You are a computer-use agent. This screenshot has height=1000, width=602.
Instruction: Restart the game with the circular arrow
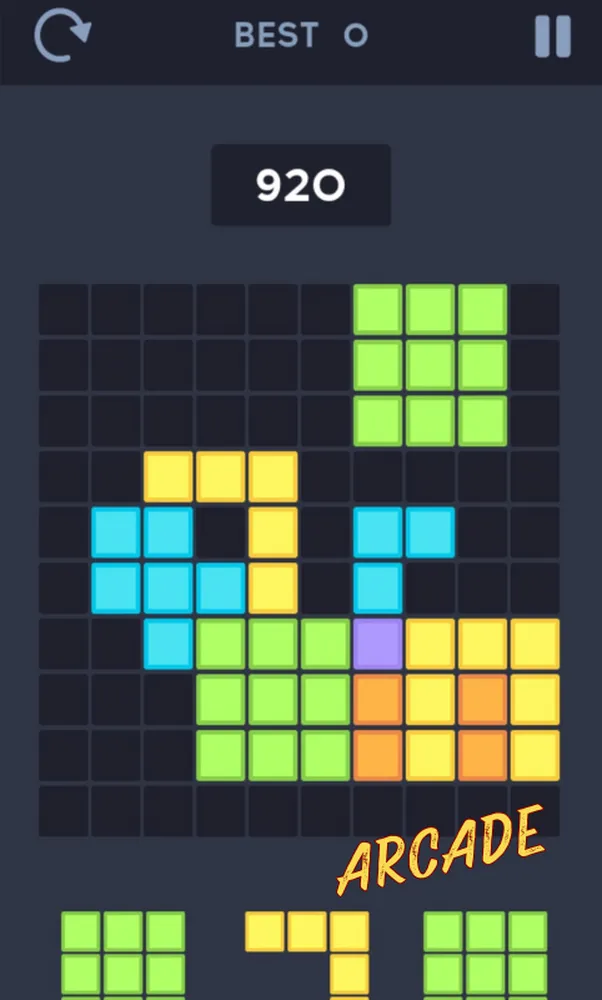pyautogui.click(x=61, y=36)
